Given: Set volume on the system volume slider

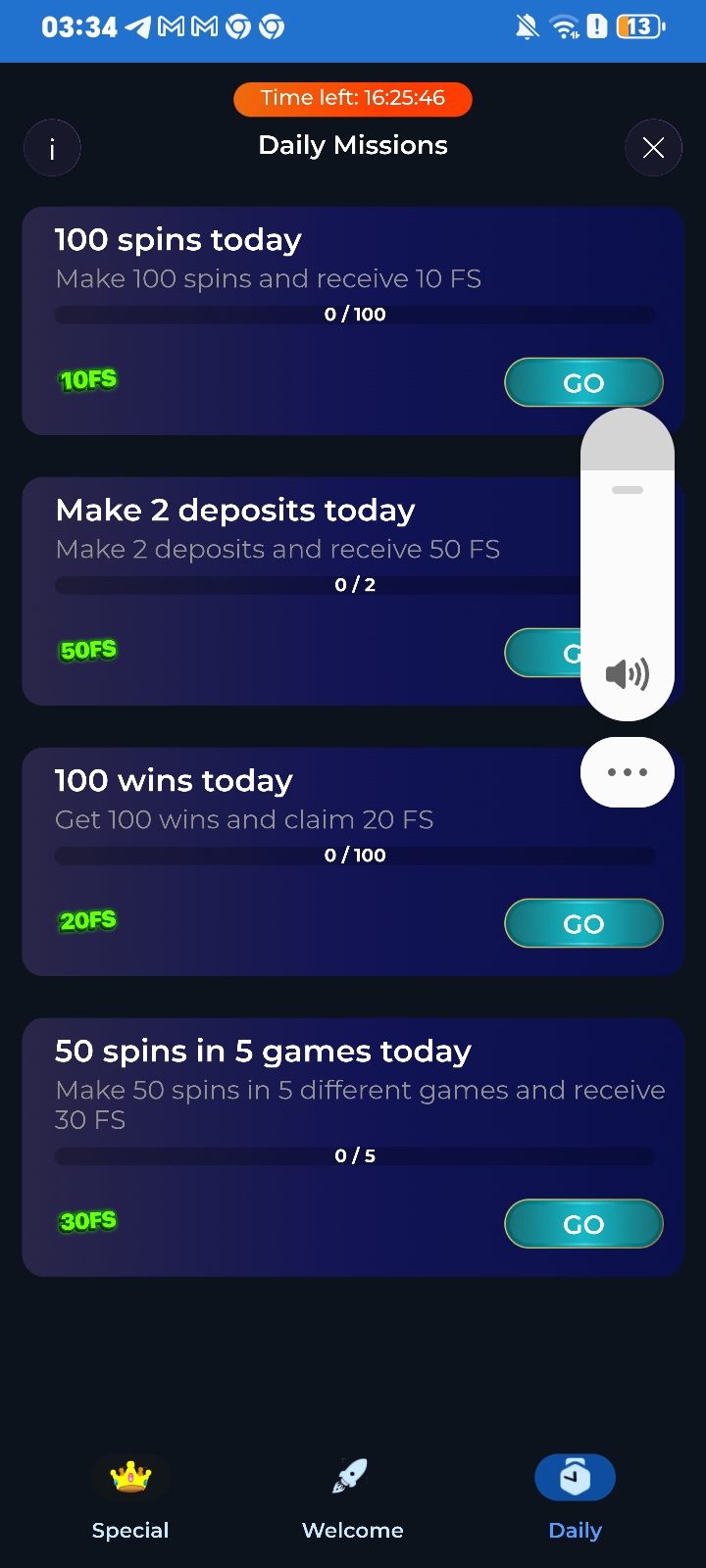Looking at the screenshot, I should click(628, 564).
